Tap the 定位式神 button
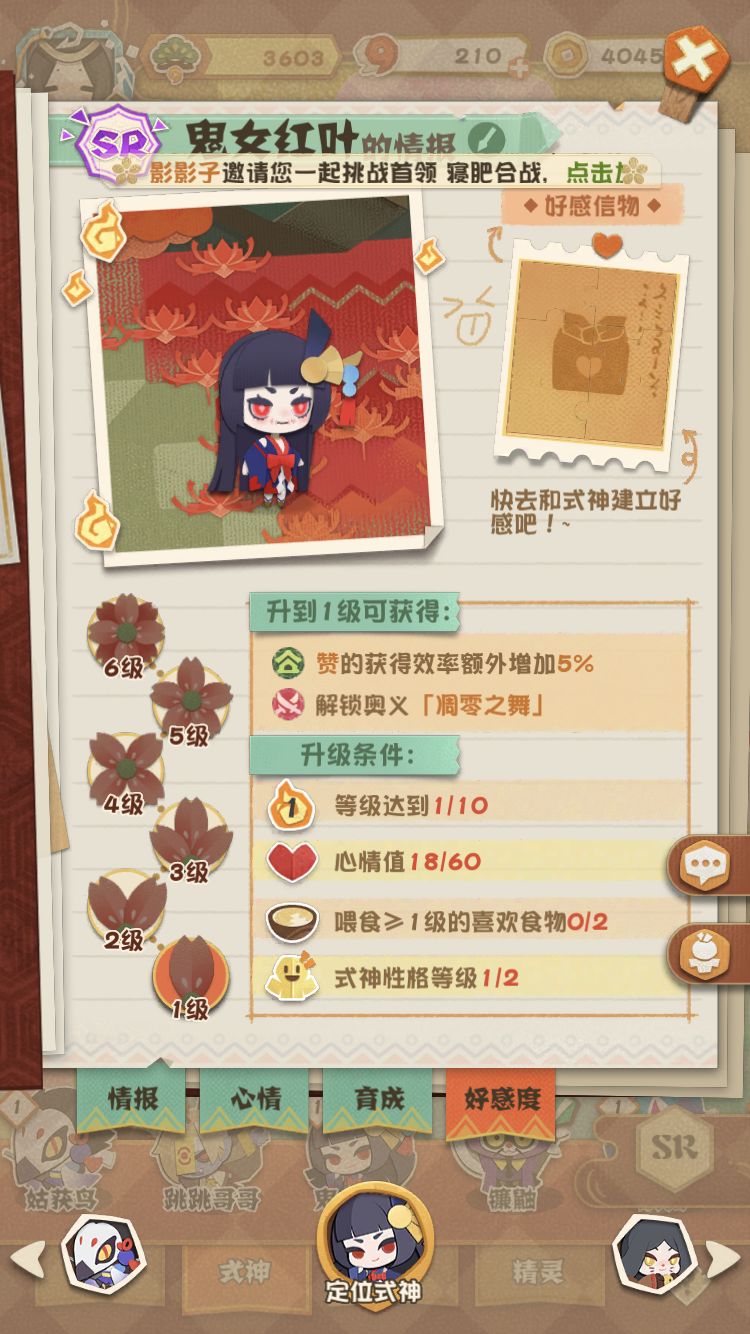Screen dimensions: 750x1334 tap(374, 1245)
